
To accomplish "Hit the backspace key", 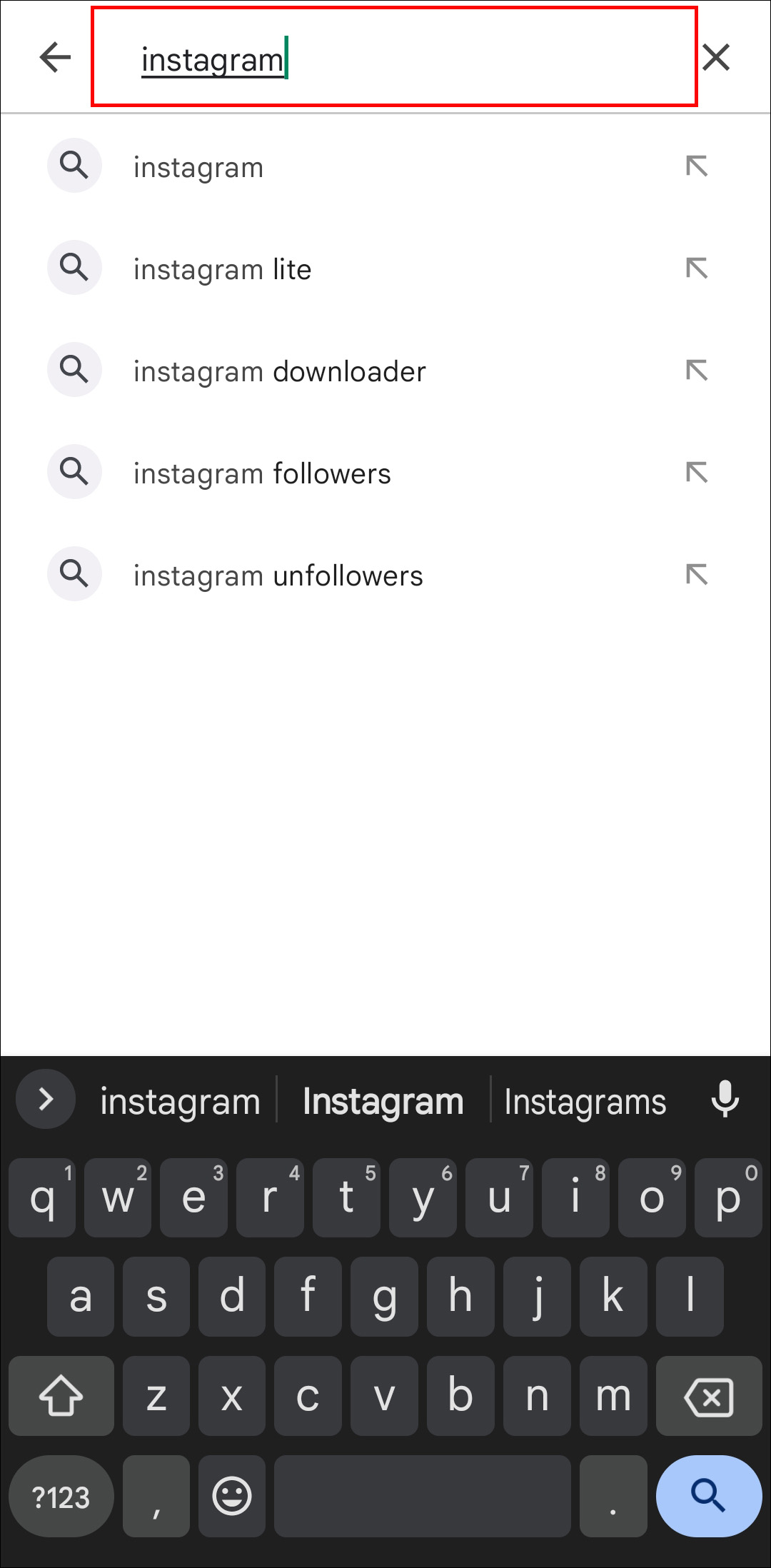I will (708, 1396).
